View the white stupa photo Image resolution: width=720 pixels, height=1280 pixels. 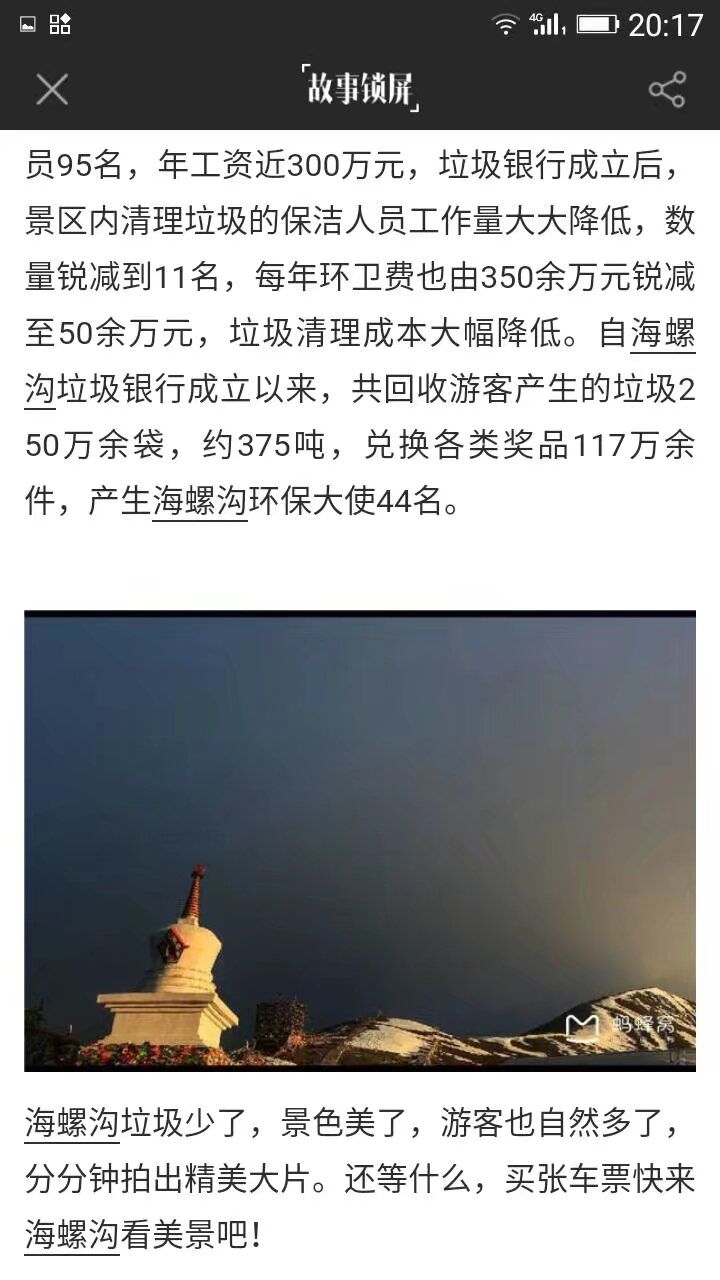pyautogui.click(x=360, y=840)
